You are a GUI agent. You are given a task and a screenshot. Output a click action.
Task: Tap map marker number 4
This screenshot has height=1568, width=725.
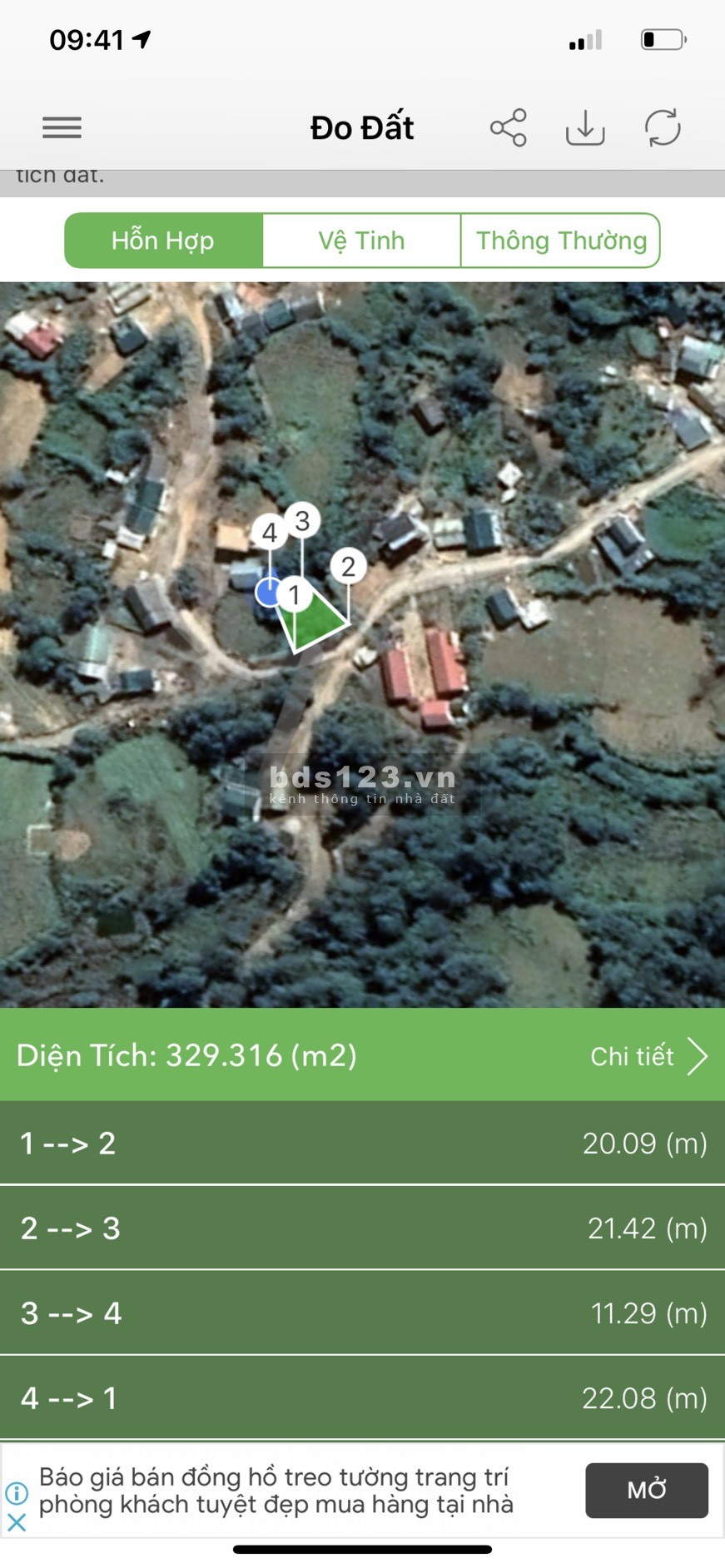pos(269,533)
